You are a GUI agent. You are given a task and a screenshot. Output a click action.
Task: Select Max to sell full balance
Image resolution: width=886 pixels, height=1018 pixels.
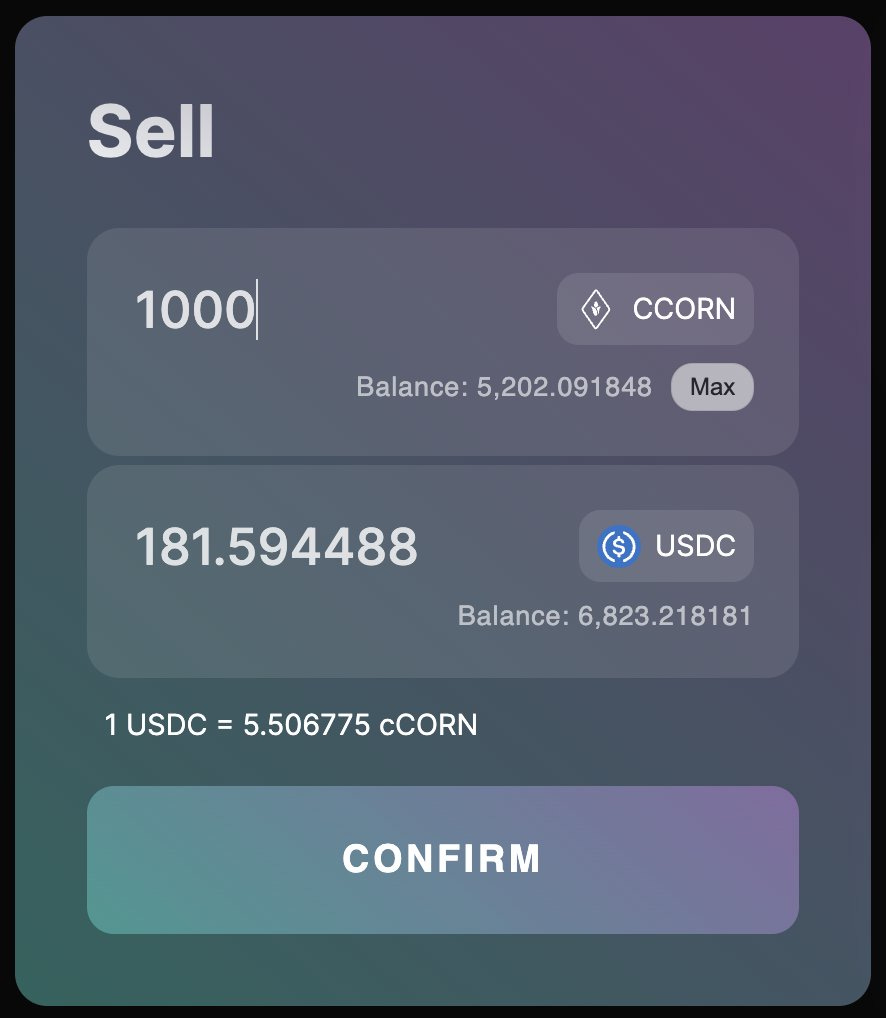(x=712, y=387)
